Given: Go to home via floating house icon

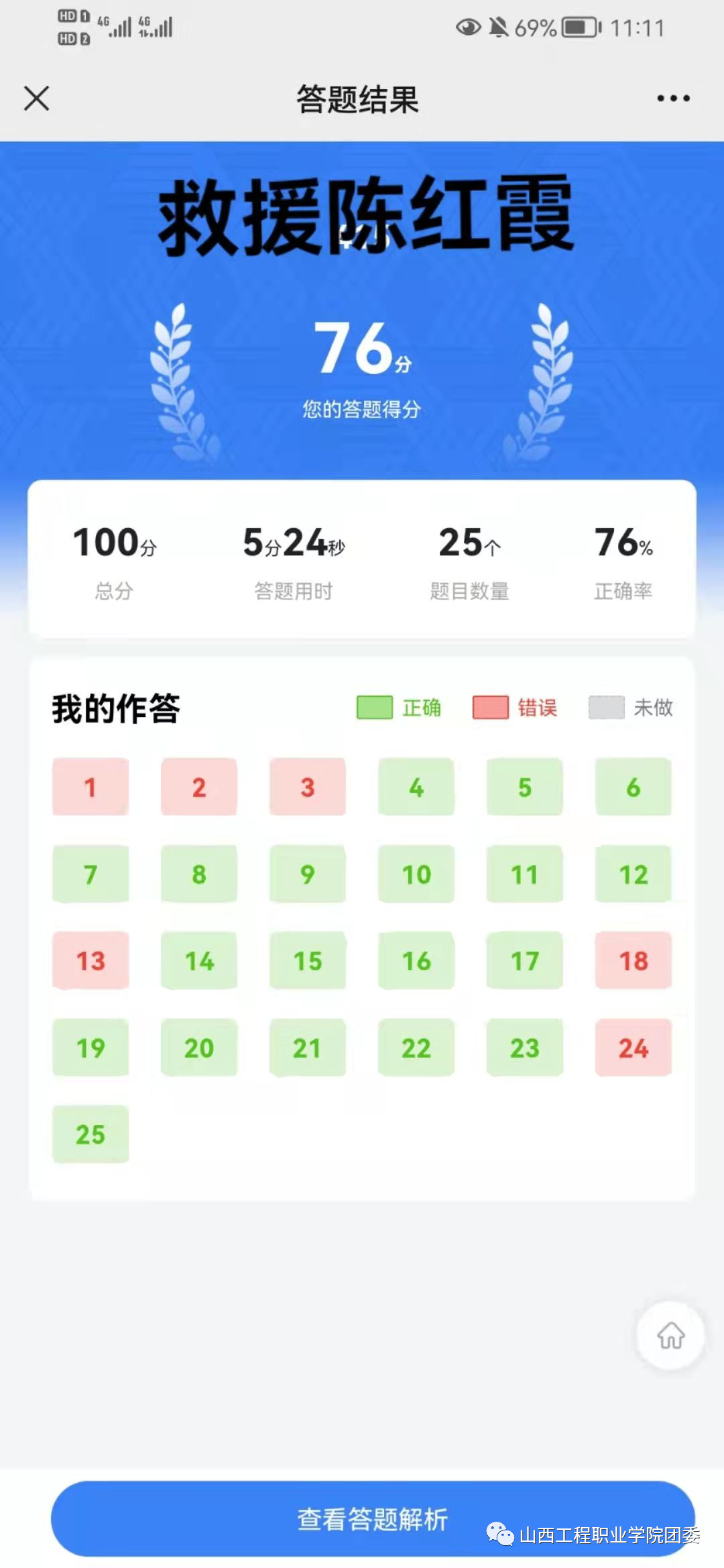Looking at the screenshot, I should coord(670,1335).
